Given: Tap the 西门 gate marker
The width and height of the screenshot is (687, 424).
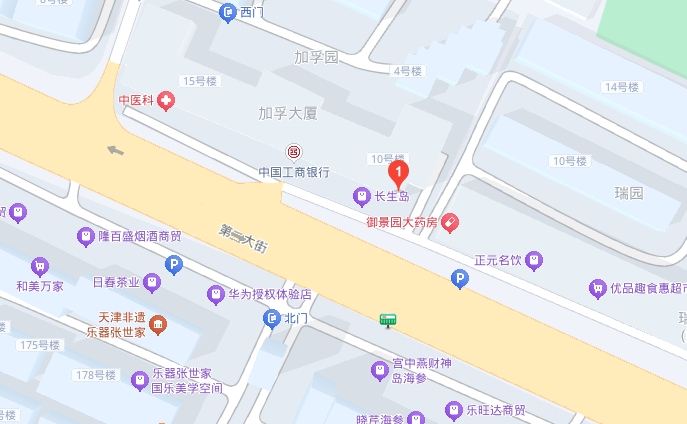Looking at the screenshot, I should (228, 12).
